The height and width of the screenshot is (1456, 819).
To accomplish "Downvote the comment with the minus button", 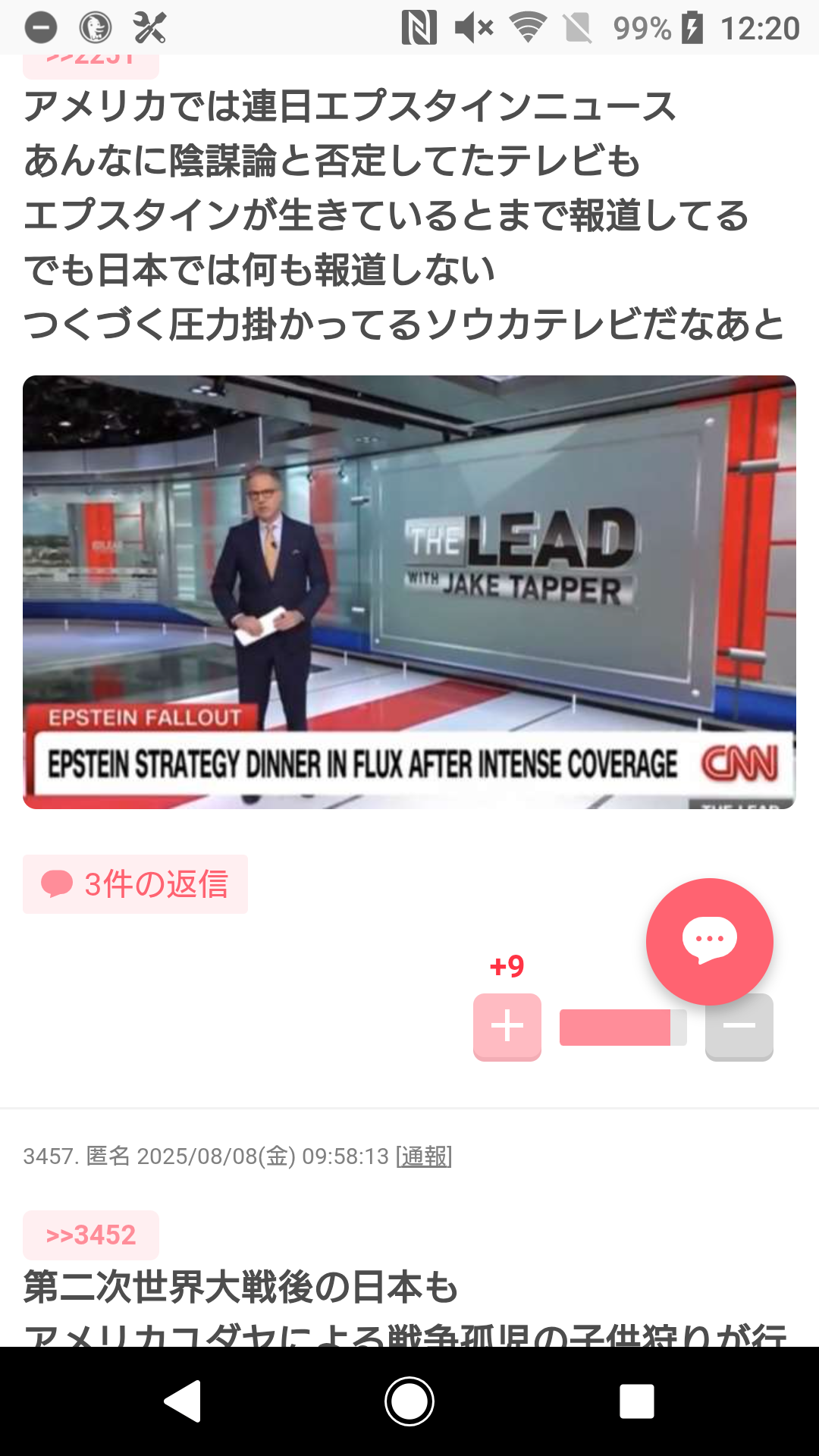I will tap(739, 1027).
